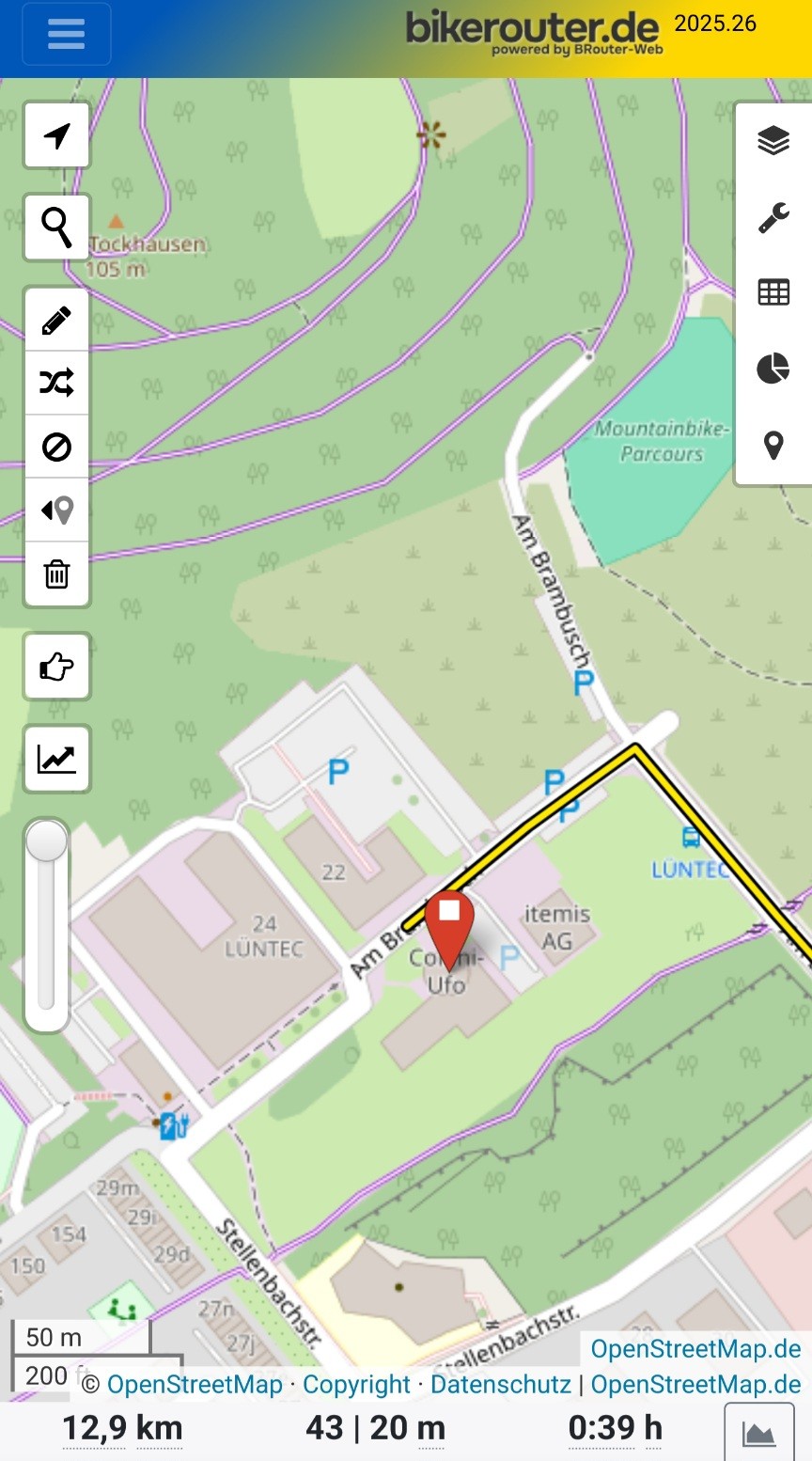812x1461 pixels.
Task: Open the map search tool
Action: click(56, 228)
